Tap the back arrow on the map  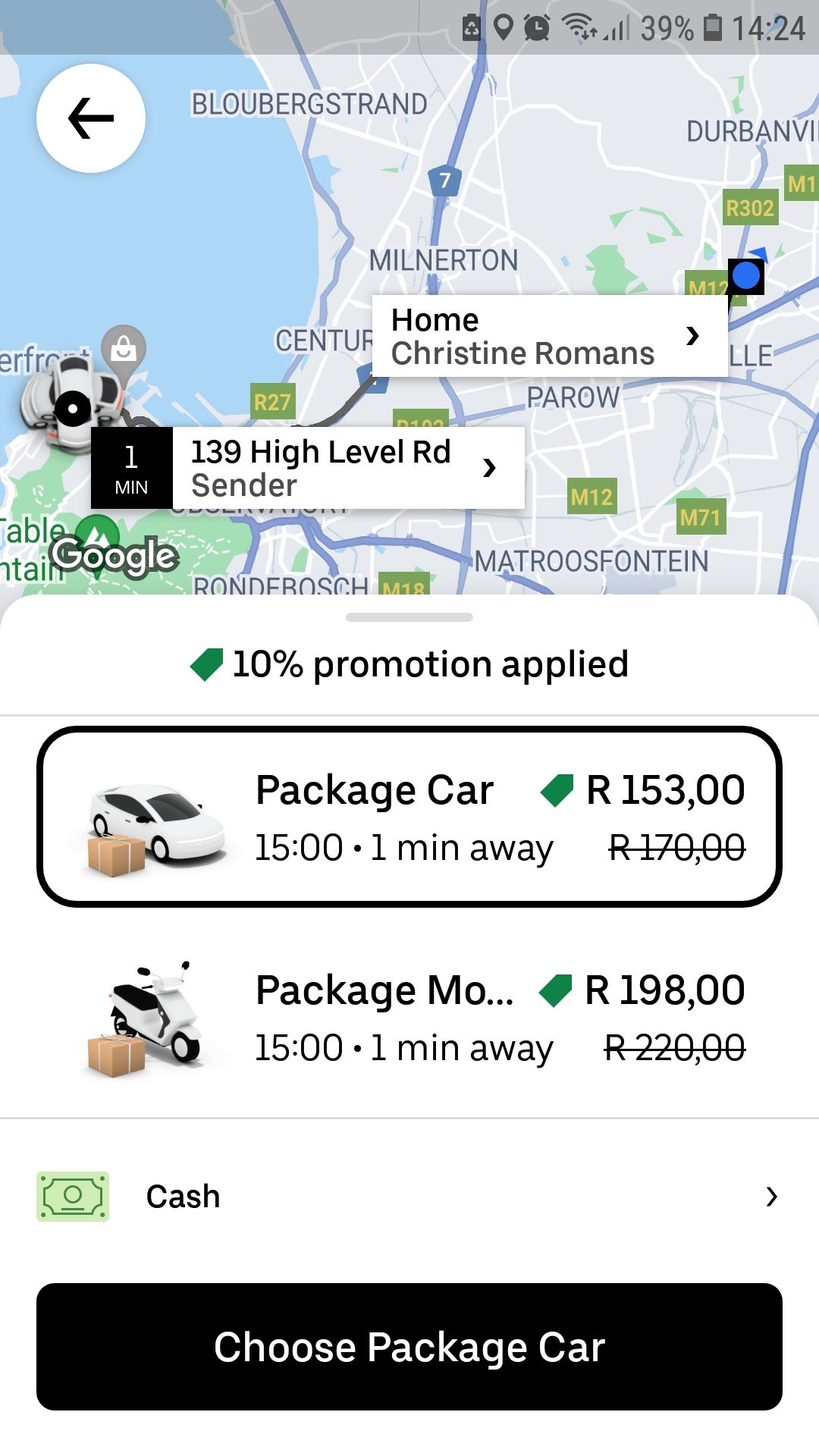[x=90, y=118]
